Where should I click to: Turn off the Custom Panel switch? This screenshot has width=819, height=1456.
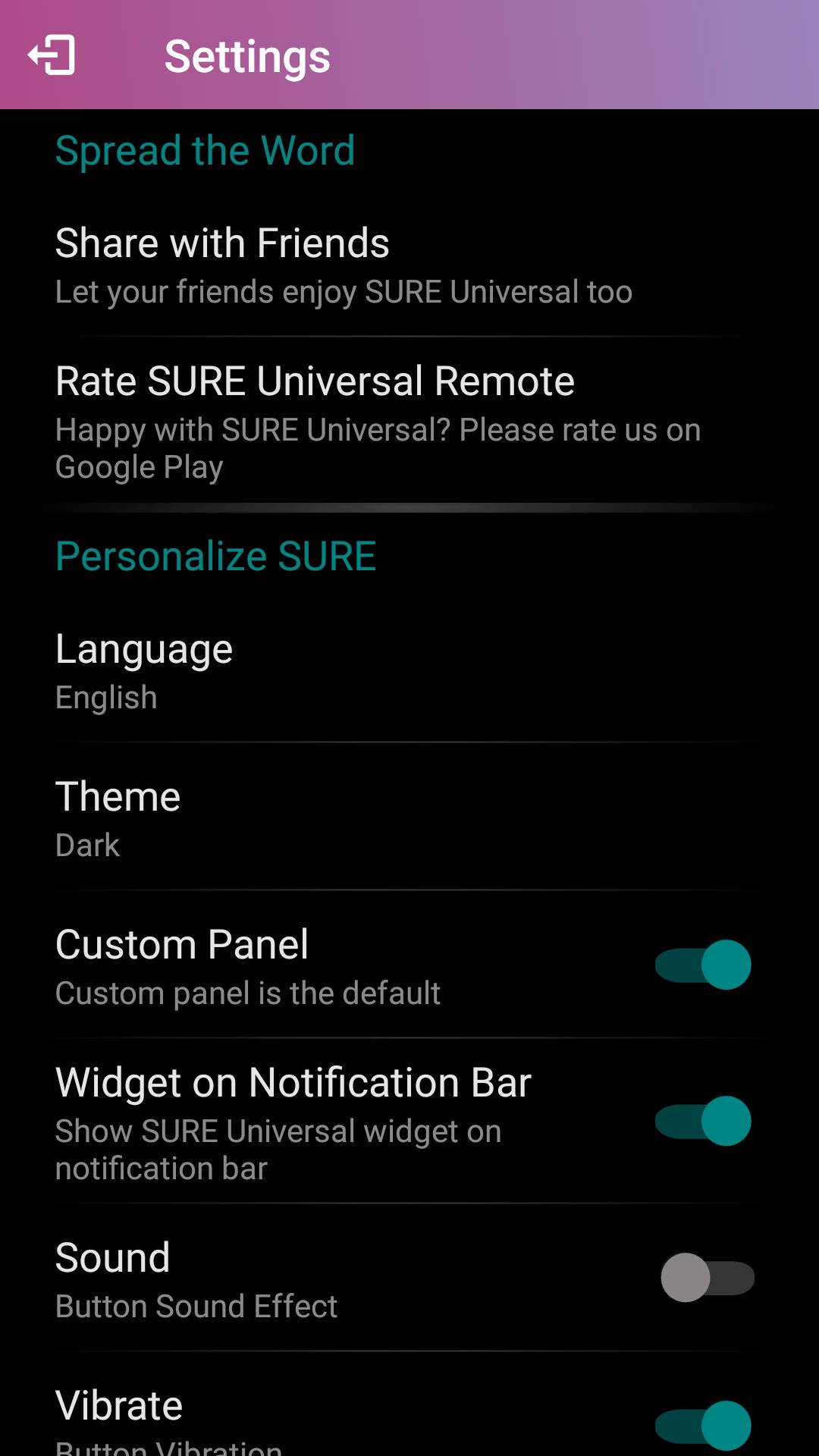click(703, 965)
